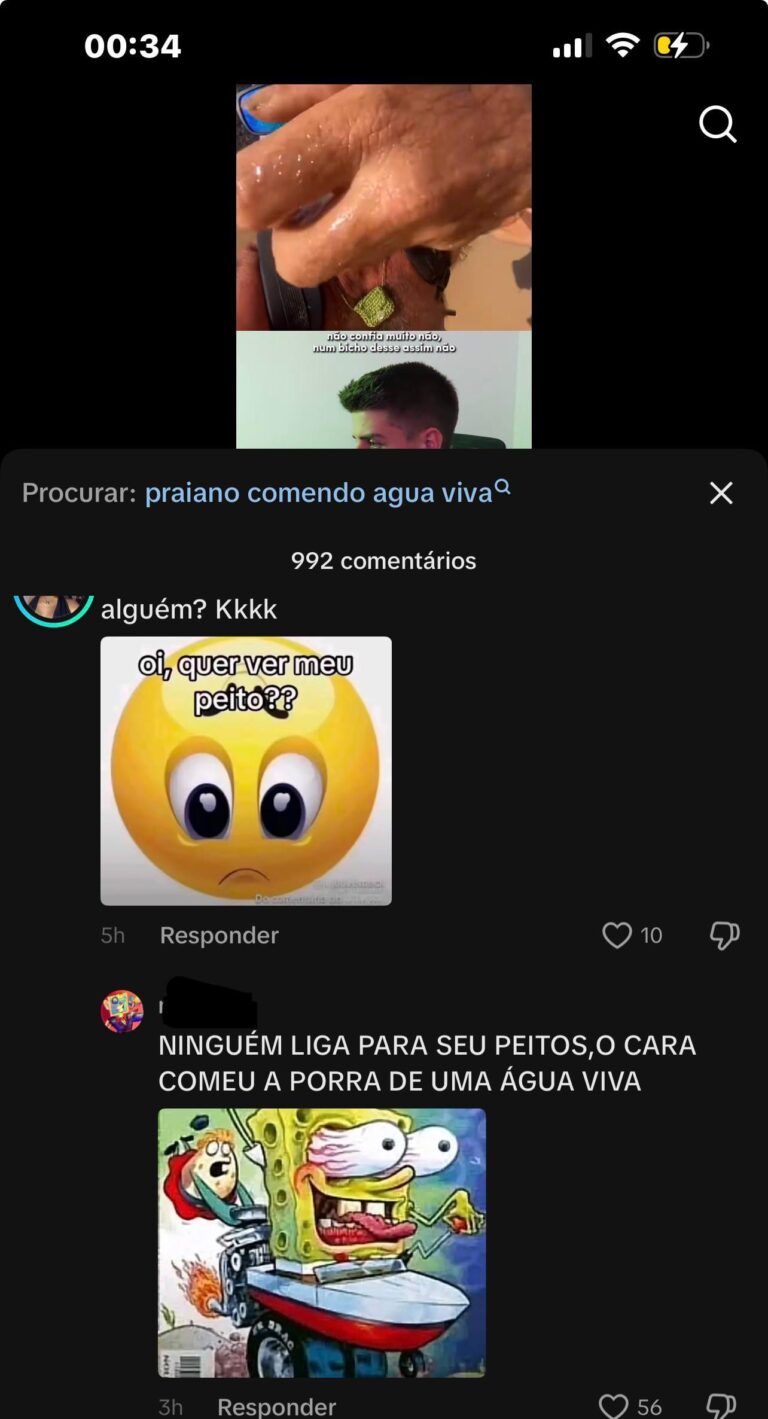Search for praiano comendo agua viva
The width and height of the screenshot is (768, 1419).
click(319, 493)
